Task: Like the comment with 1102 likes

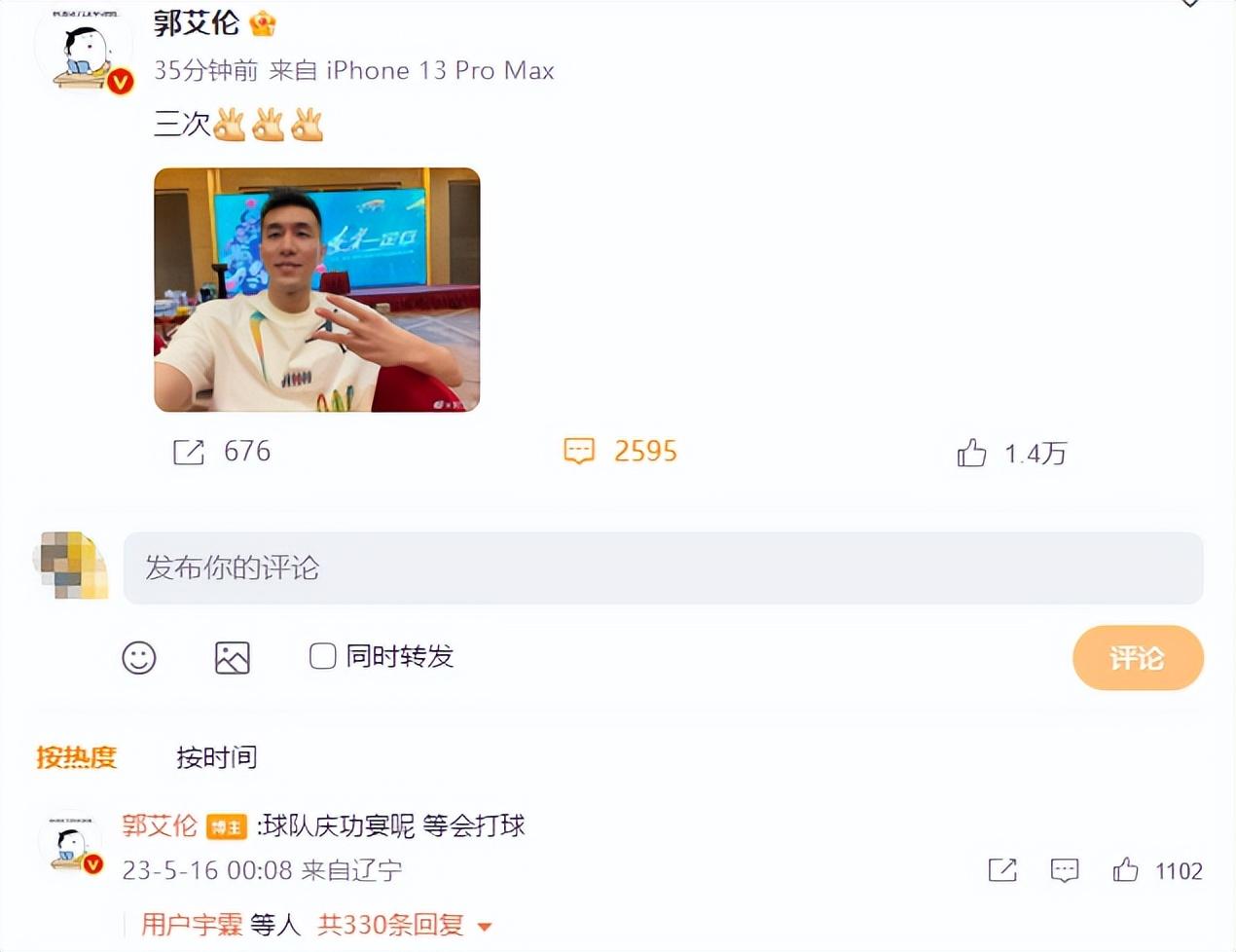Action: click(1126, 870)
